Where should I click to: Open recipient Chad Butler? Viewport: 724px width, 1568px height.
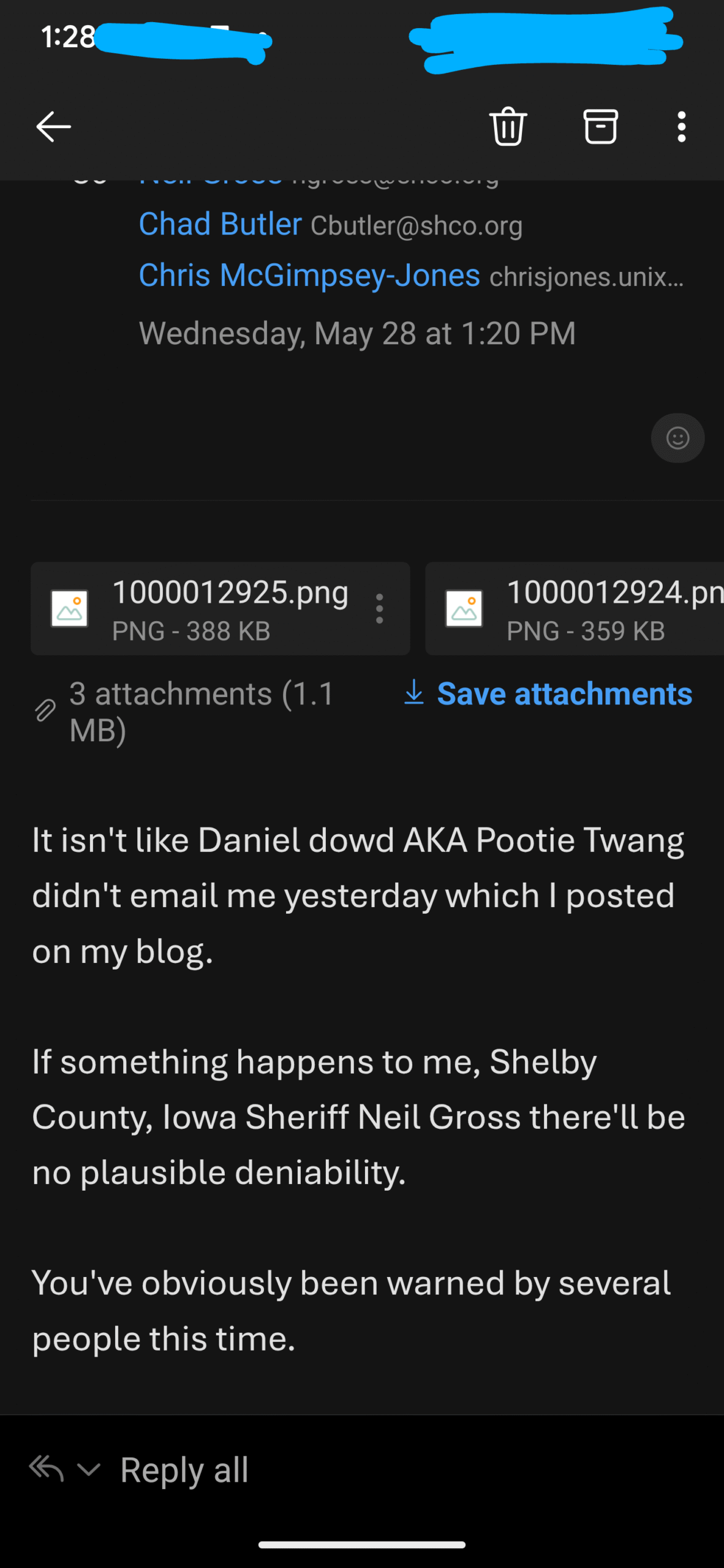point(220,224)
